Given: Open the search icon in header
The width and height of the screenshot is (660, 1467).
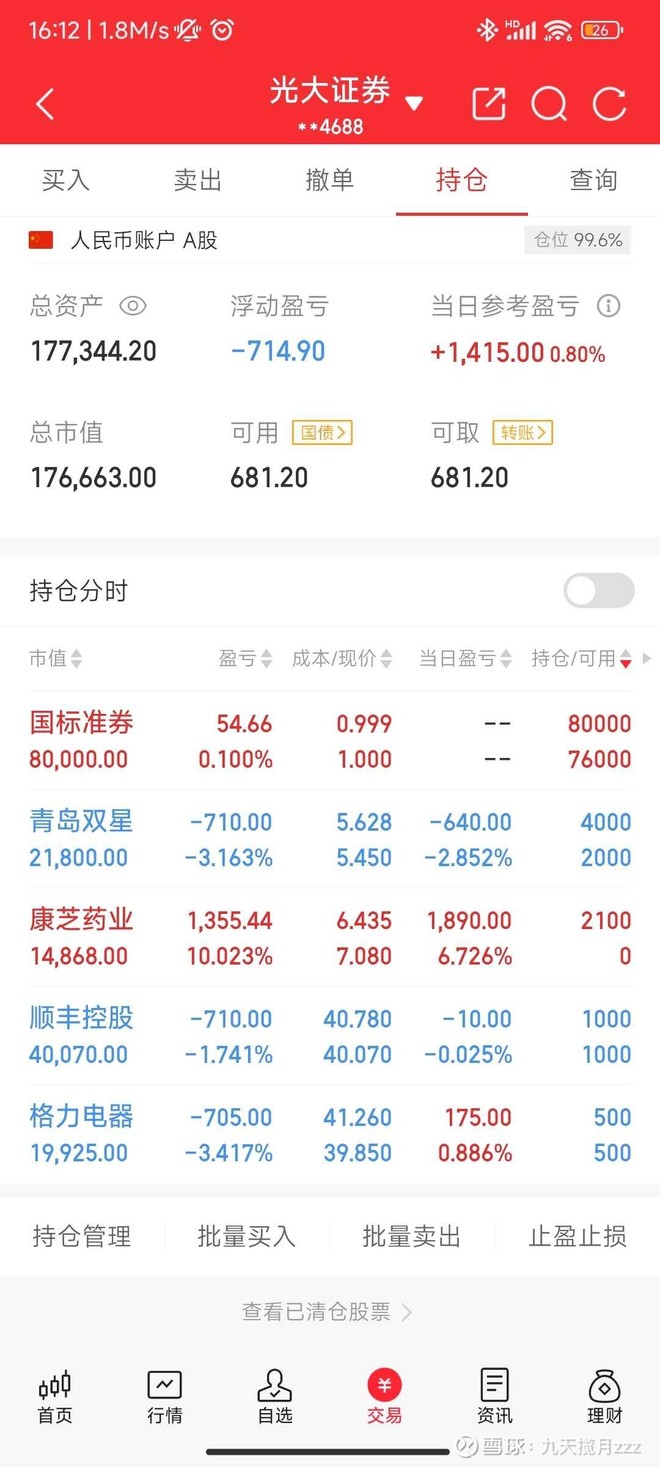Looking at the screenshot, I should [549, 104].
